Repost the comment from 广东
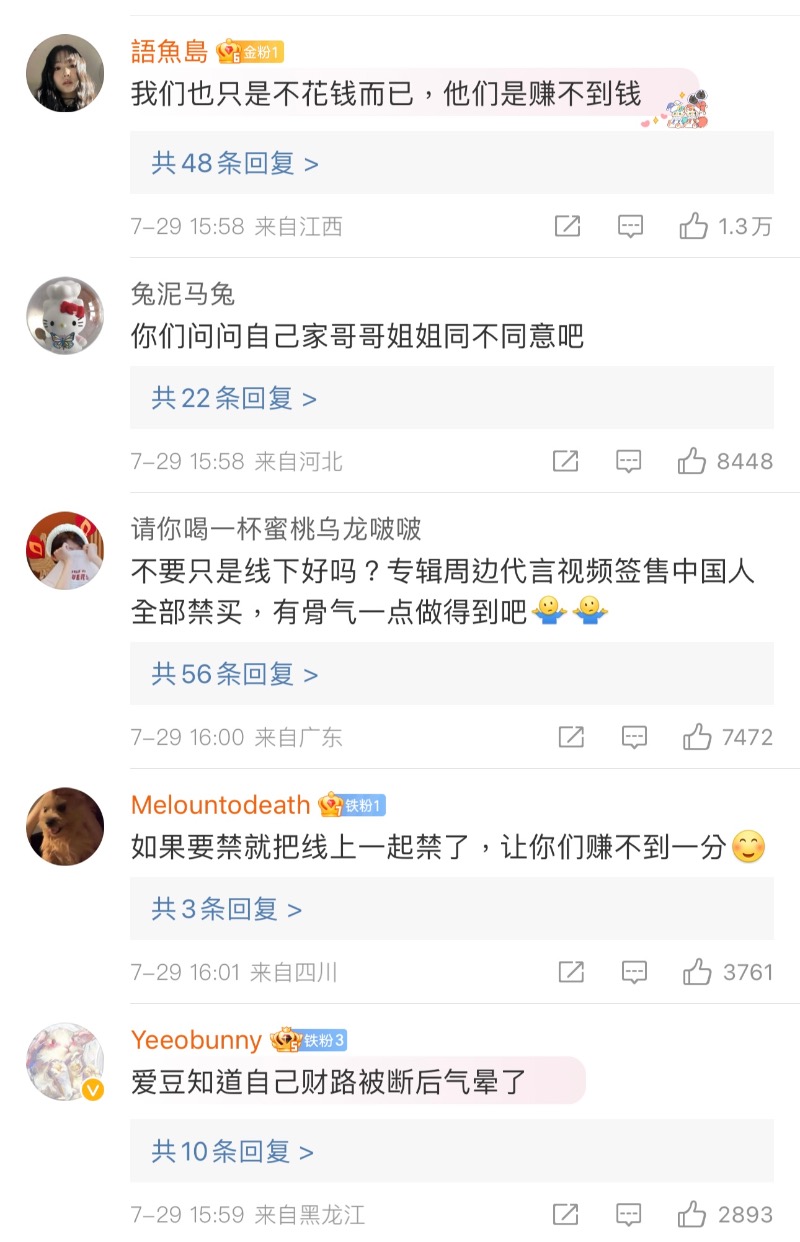 (x=571, y=738)
